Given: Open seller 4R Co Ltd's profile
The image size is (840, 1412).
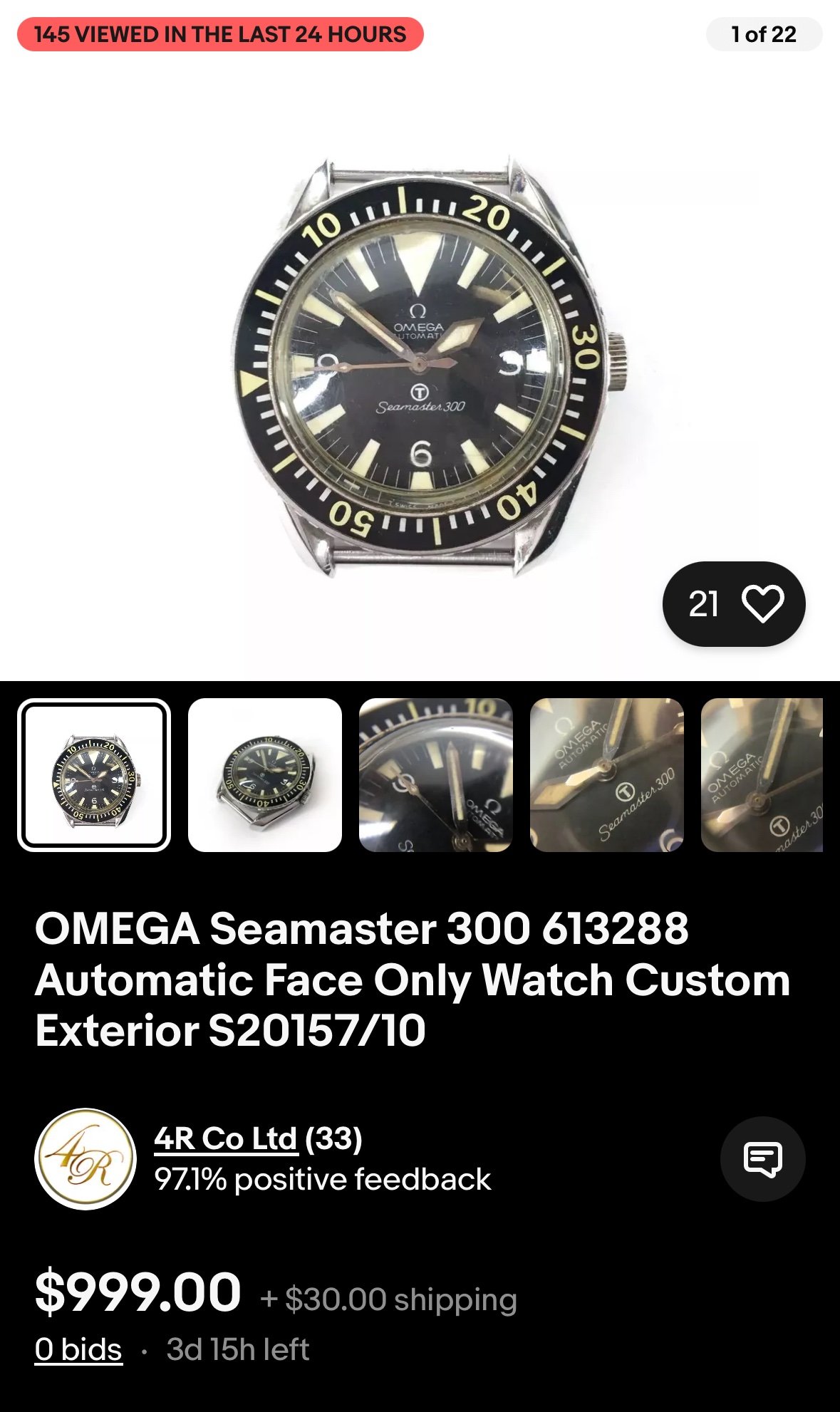Looking at the screenshot, I should [225, 1138].
